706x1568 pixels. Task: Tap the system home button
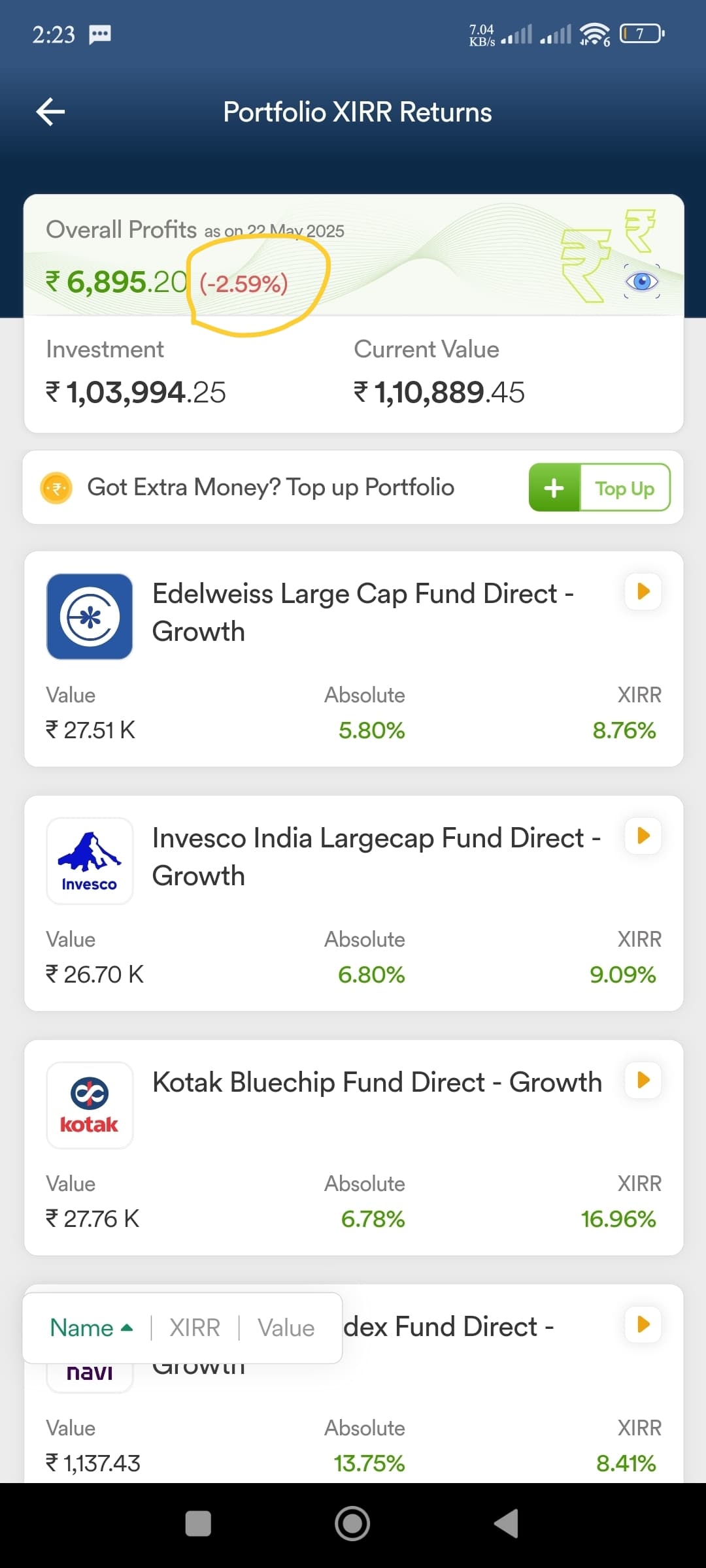tap(352, 1524)
